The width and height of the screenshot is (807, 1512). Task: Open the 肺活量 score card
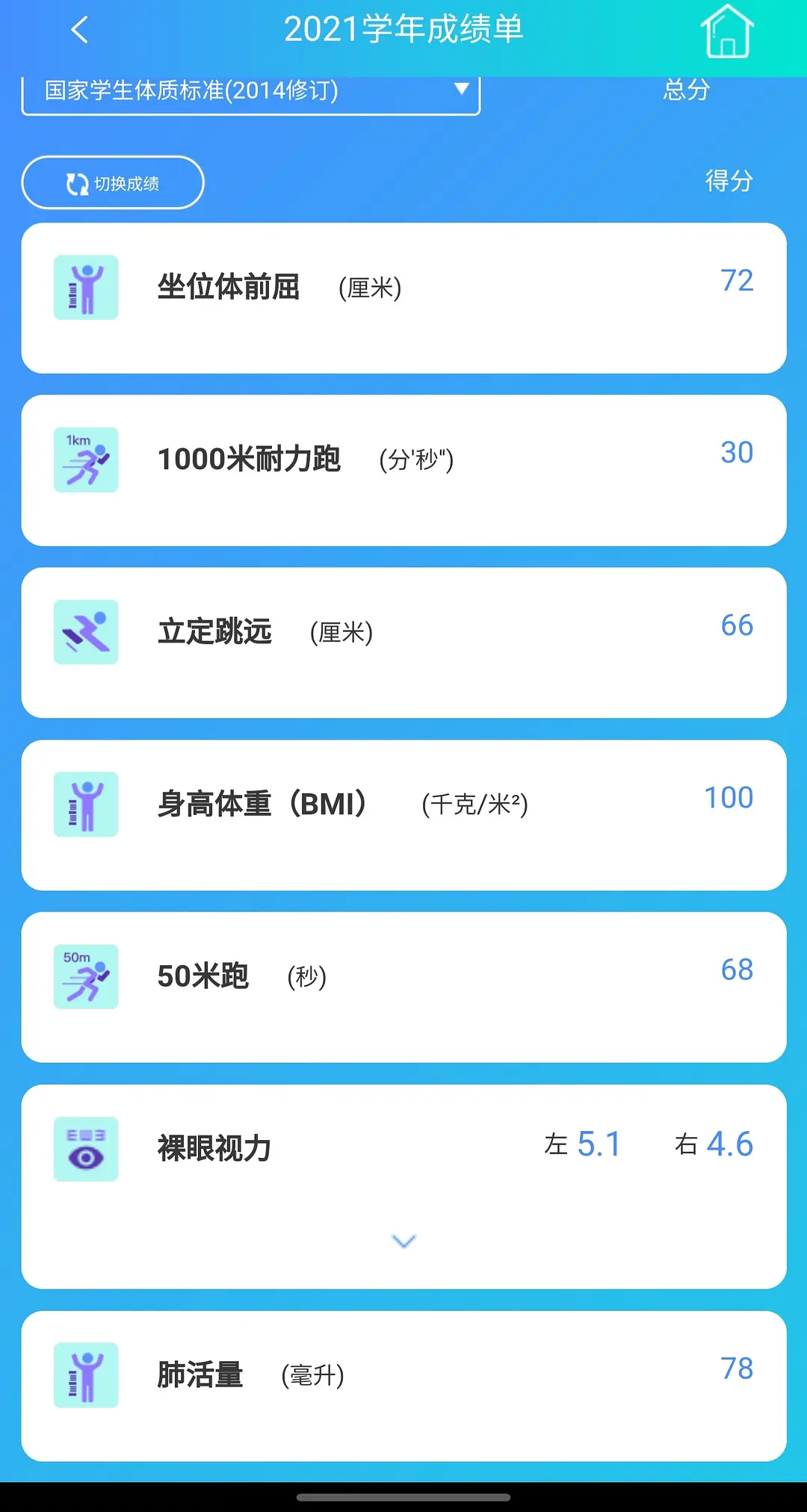(403, 1386)
